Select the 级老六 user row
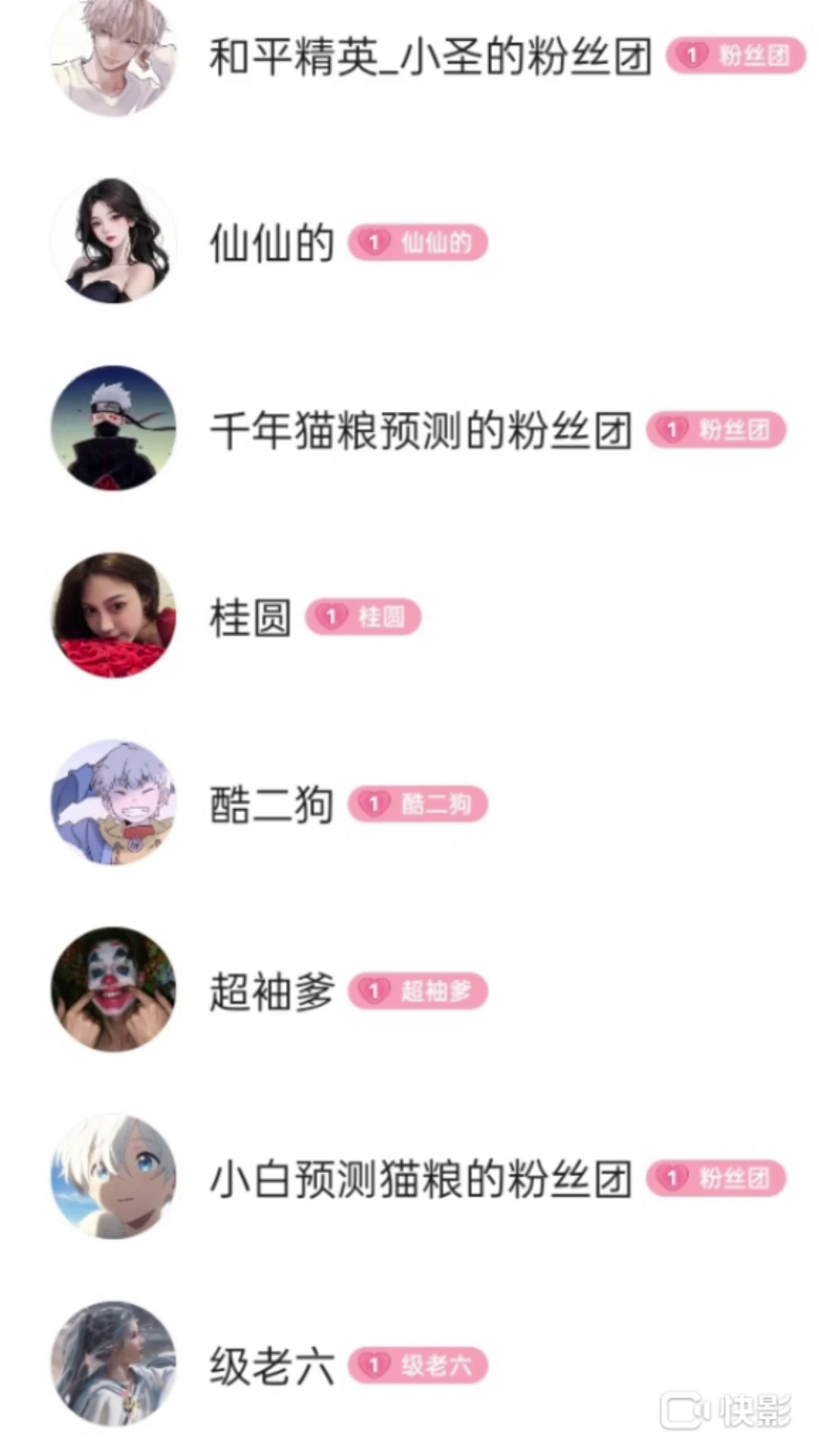 [x=271, y=1366]
